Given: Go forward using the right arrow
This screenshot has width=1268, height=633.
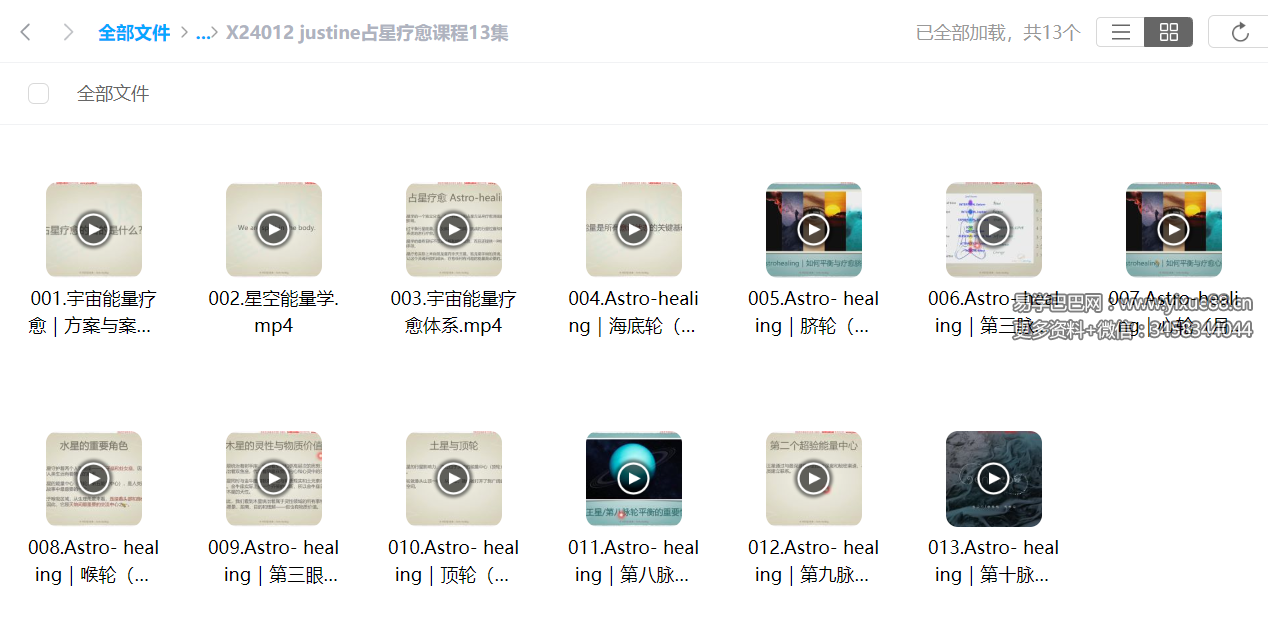Looking at the screenshot, I should [68, 32].
